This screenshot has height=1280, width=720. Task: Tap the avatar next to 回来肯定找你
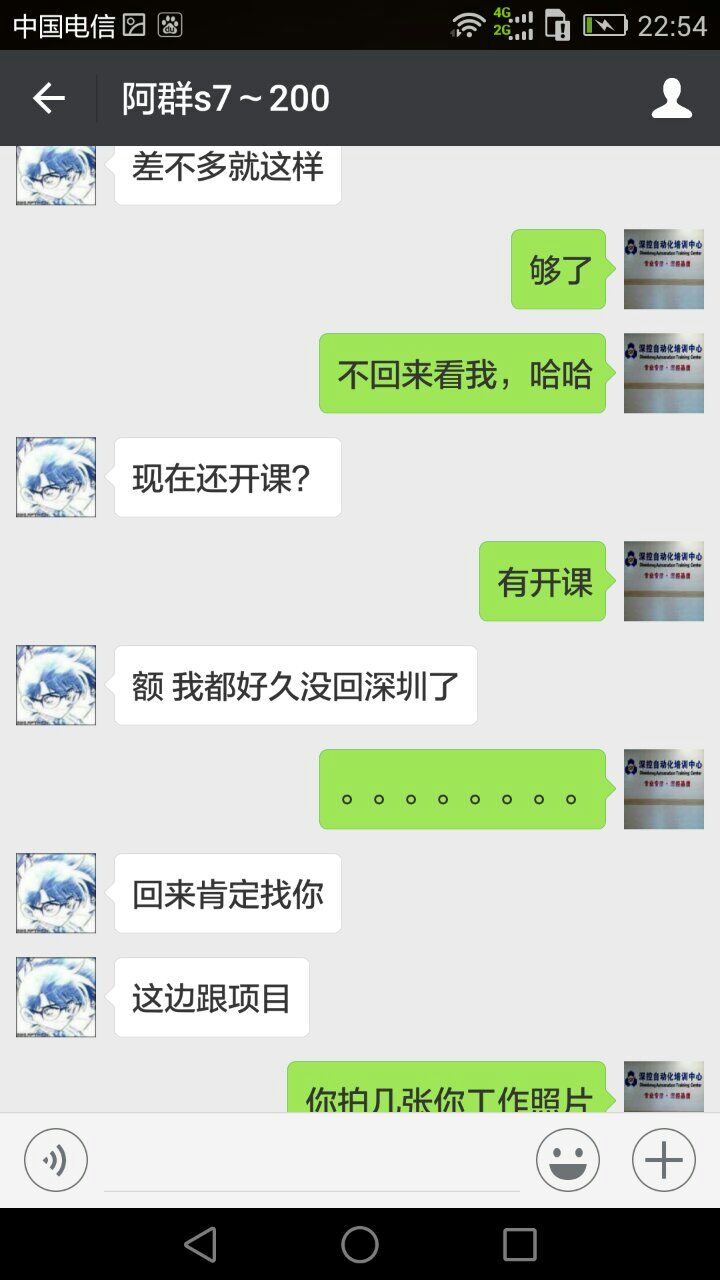[x=56, y=893]
